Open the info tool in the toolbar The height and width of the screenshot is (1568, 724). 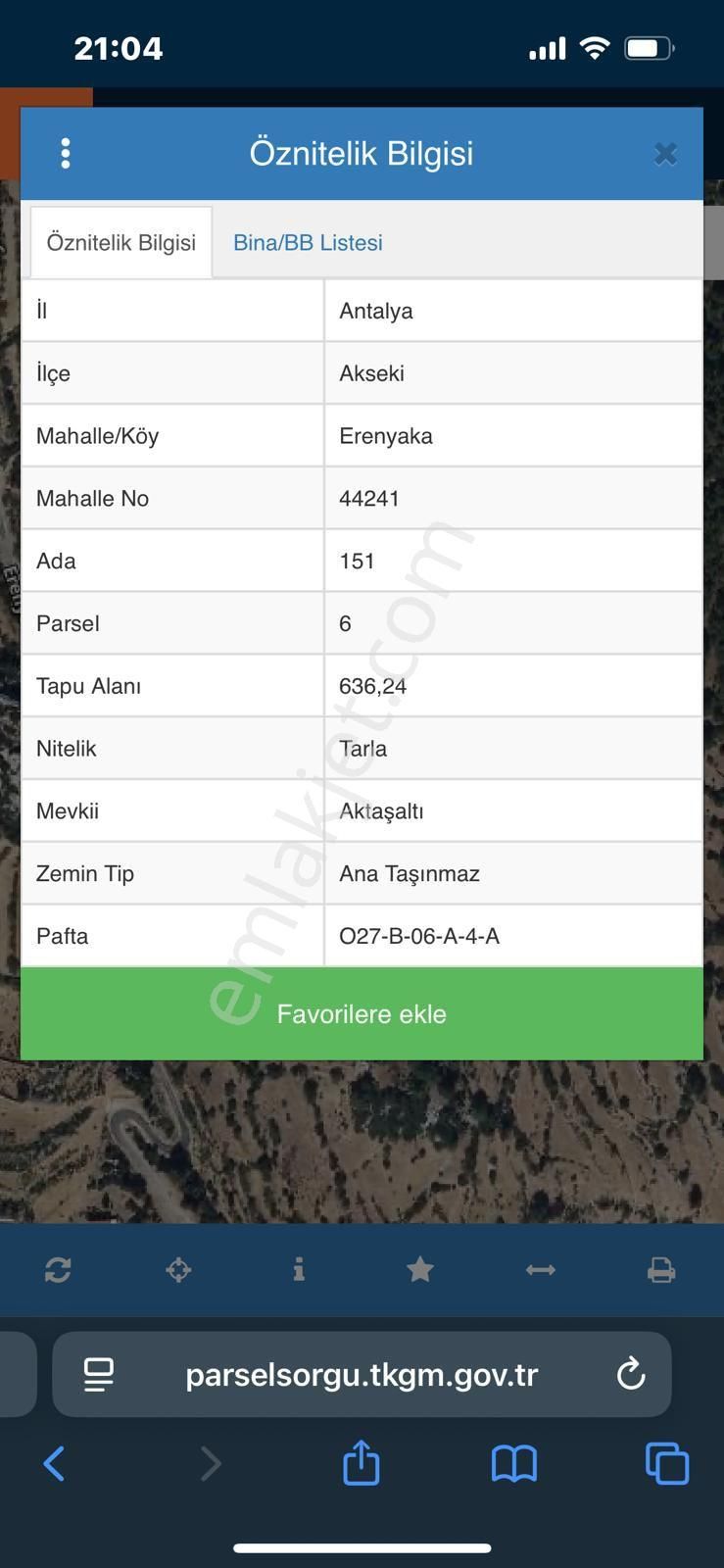[299, 1268]
